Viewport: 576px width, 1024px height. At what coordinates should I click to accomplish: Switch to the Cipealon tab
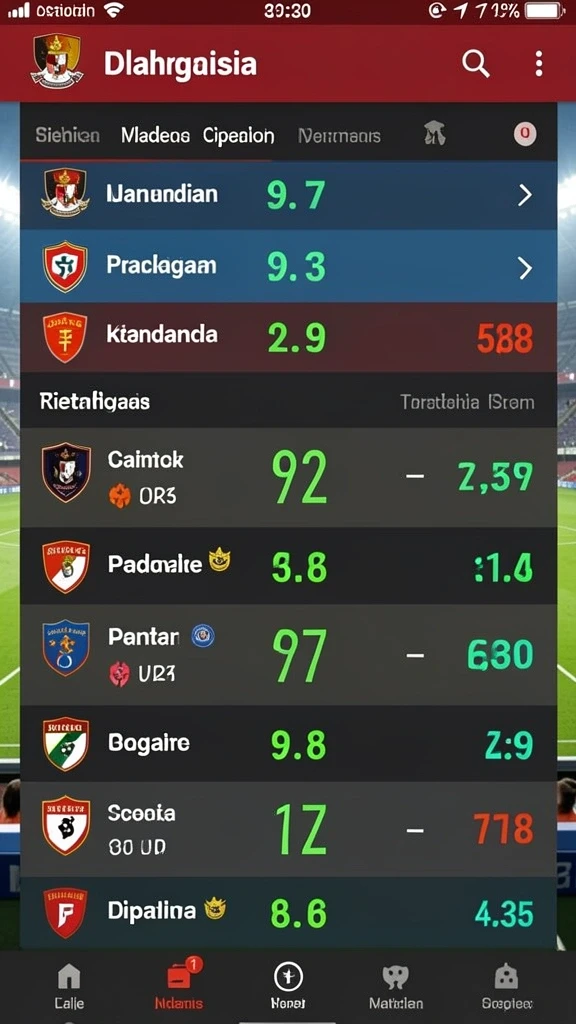pyautogui.click(x=238, y=136)
